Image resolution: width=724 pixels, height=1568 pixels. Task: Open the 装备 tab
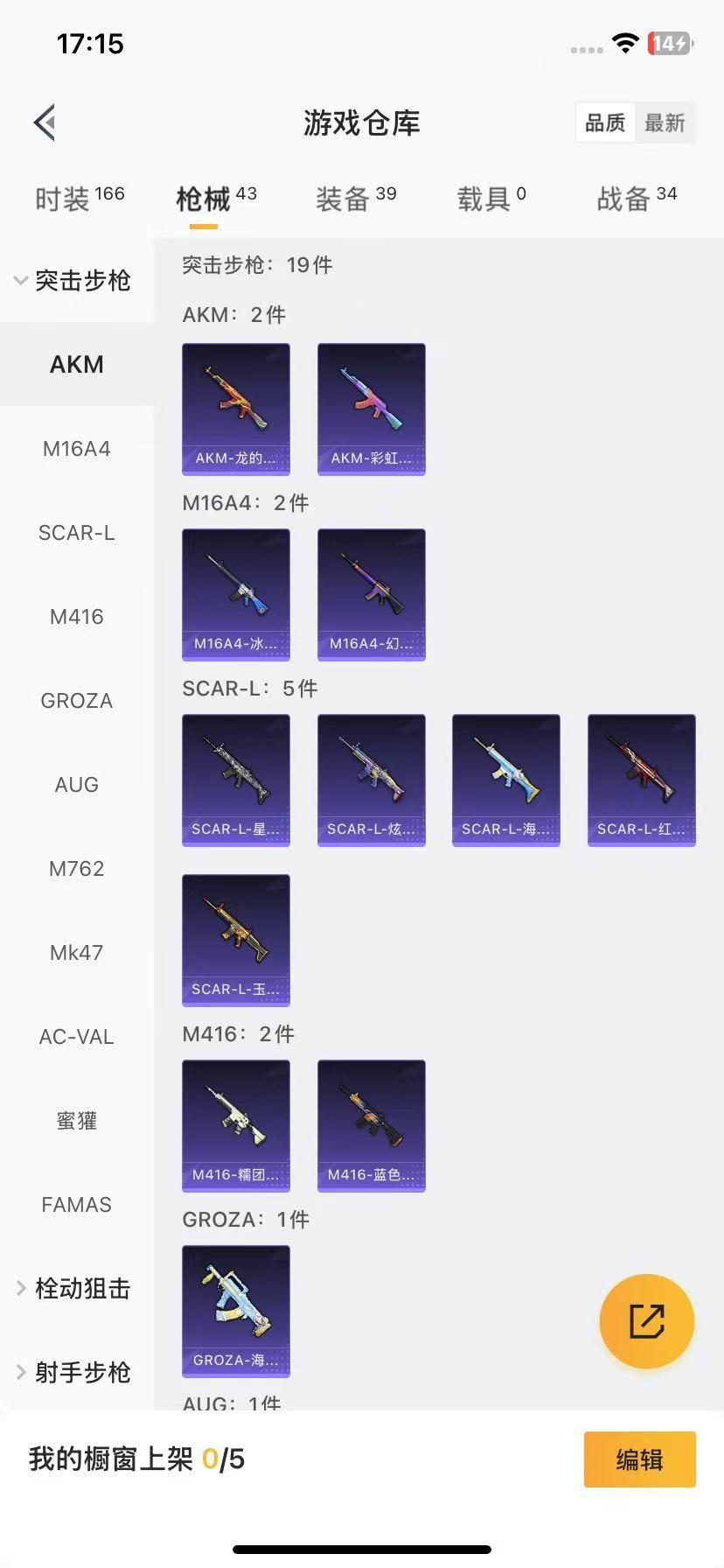click(356, 199)
